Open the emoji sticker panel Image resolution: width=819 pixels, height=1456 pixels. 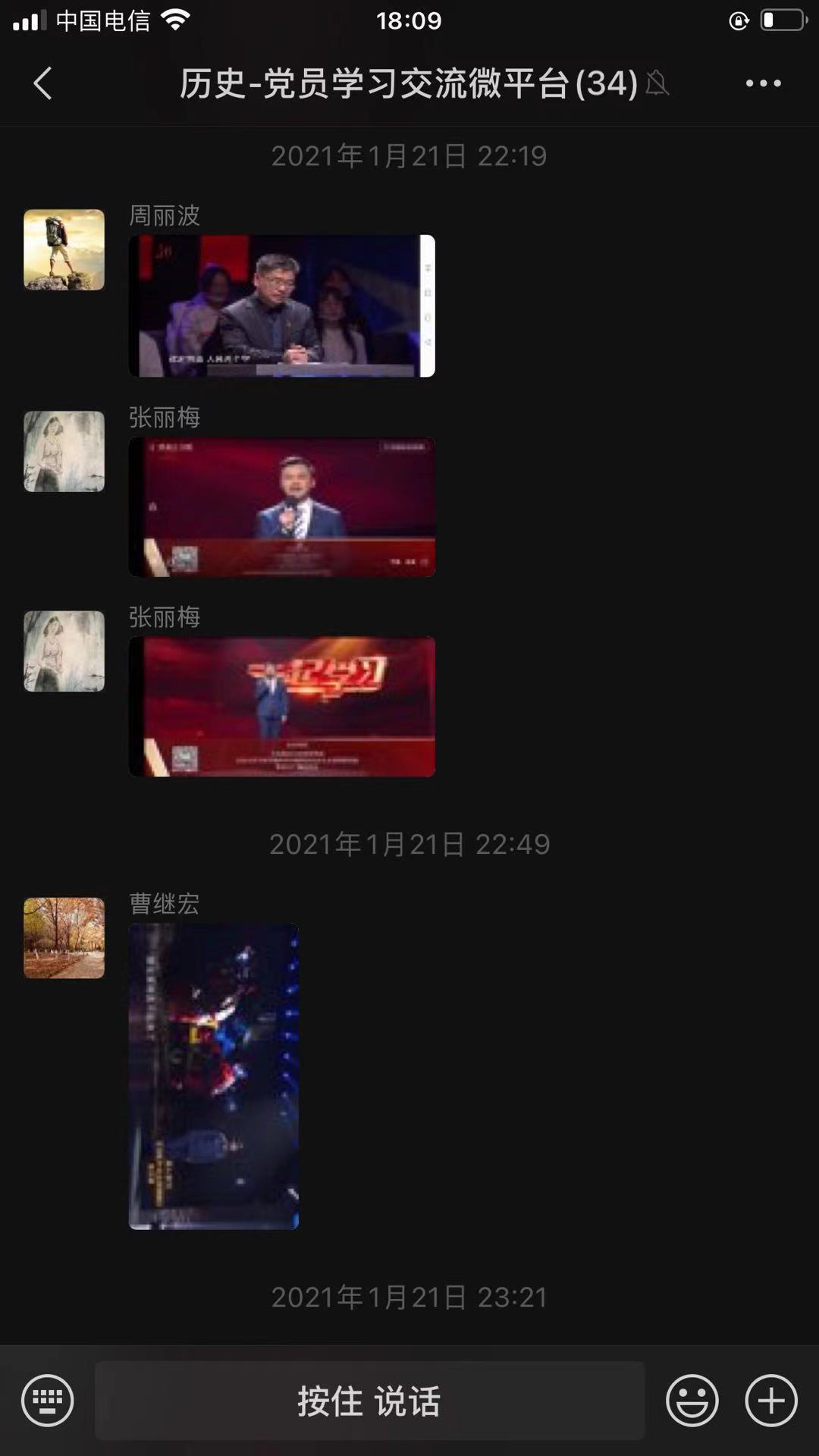click(x=692, y=1401)
